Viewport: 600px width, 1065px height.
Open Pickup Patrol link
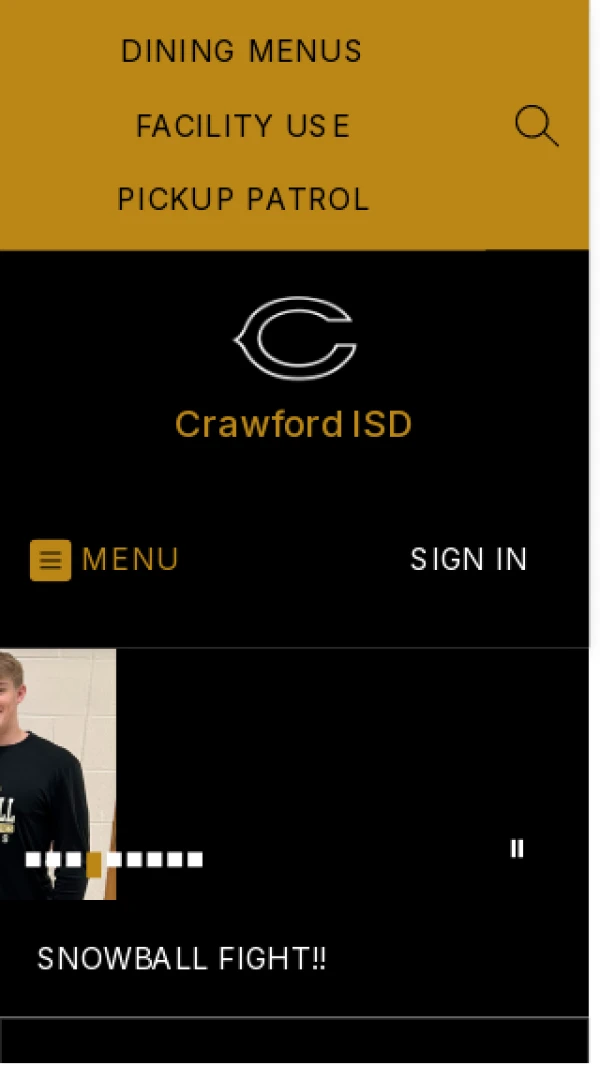243,199
